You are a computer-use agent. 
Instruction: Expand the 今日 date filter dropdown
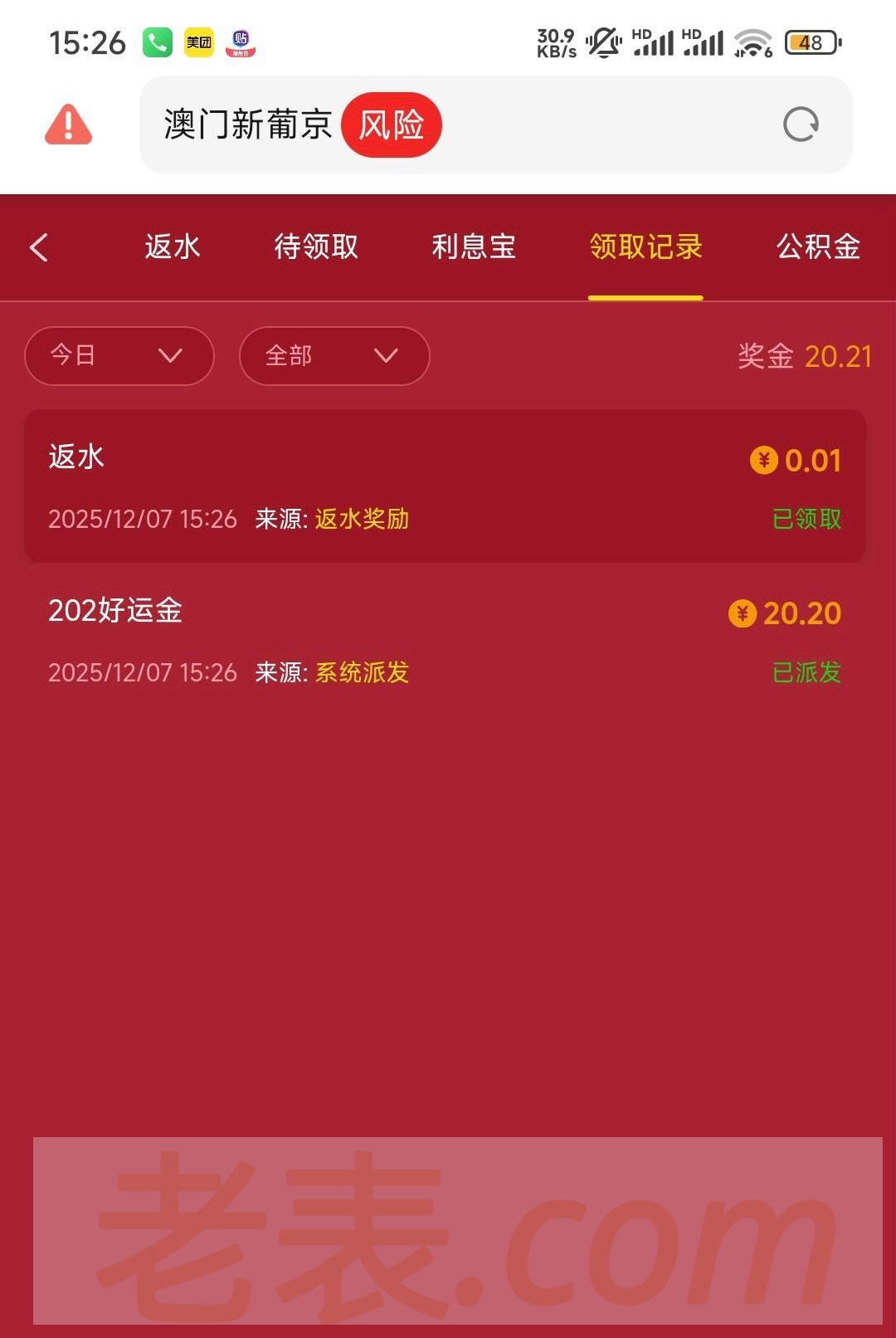click(119, 356)
